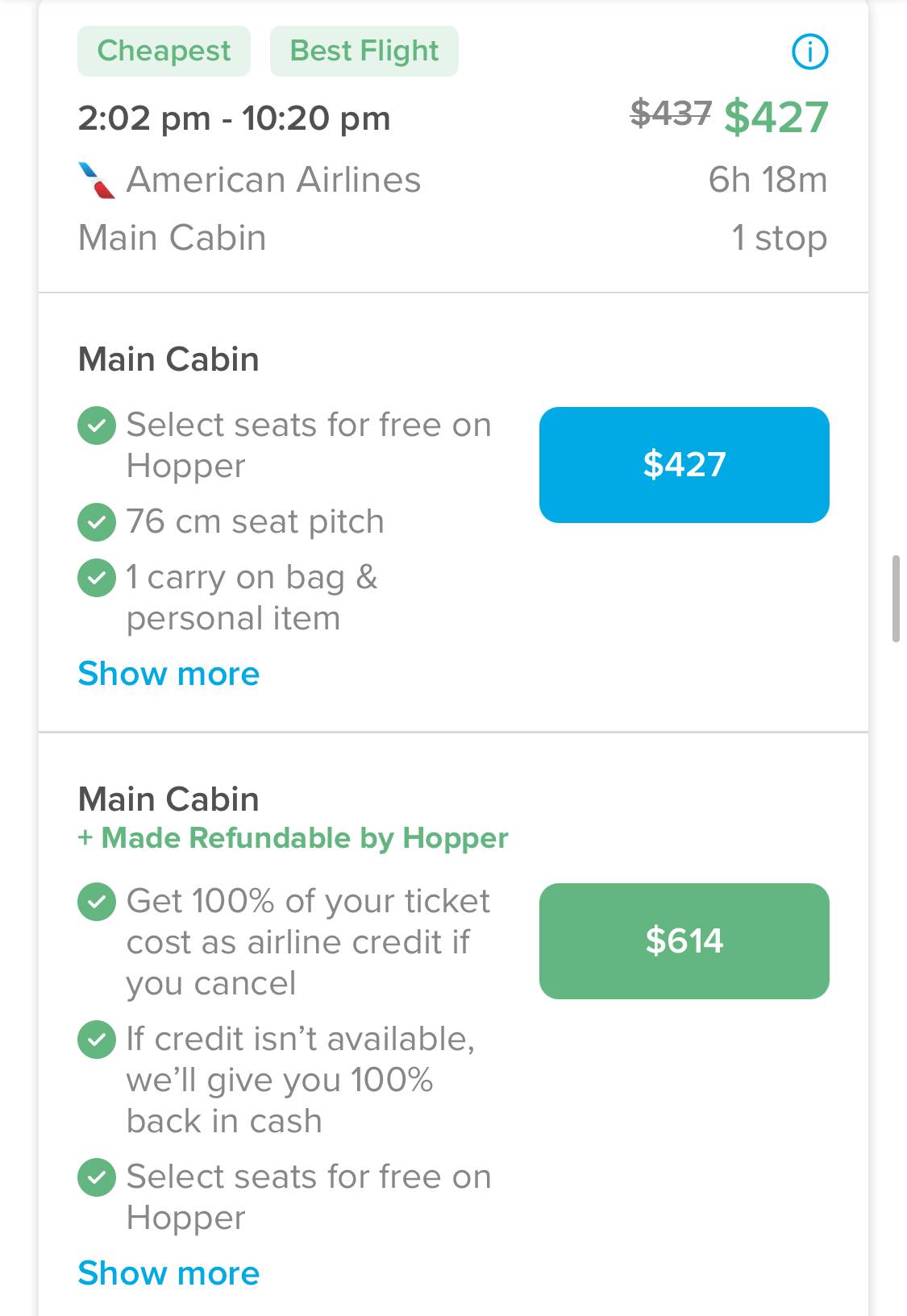Open the info tooltip on the flight card
Image resolution: width=907 pixels, height=1316 pixels.
809,51
